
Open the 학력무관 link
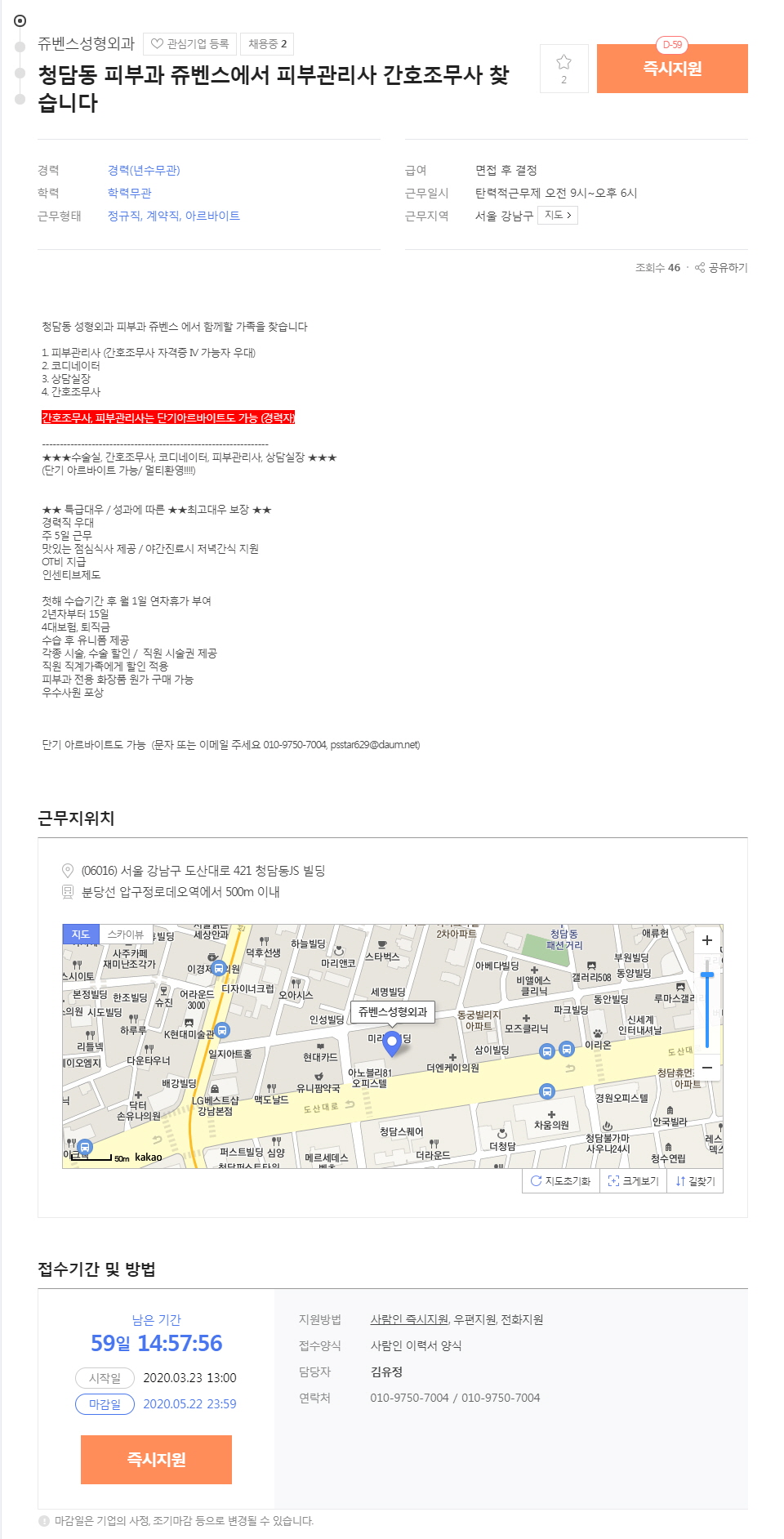[x=129, y=193]
